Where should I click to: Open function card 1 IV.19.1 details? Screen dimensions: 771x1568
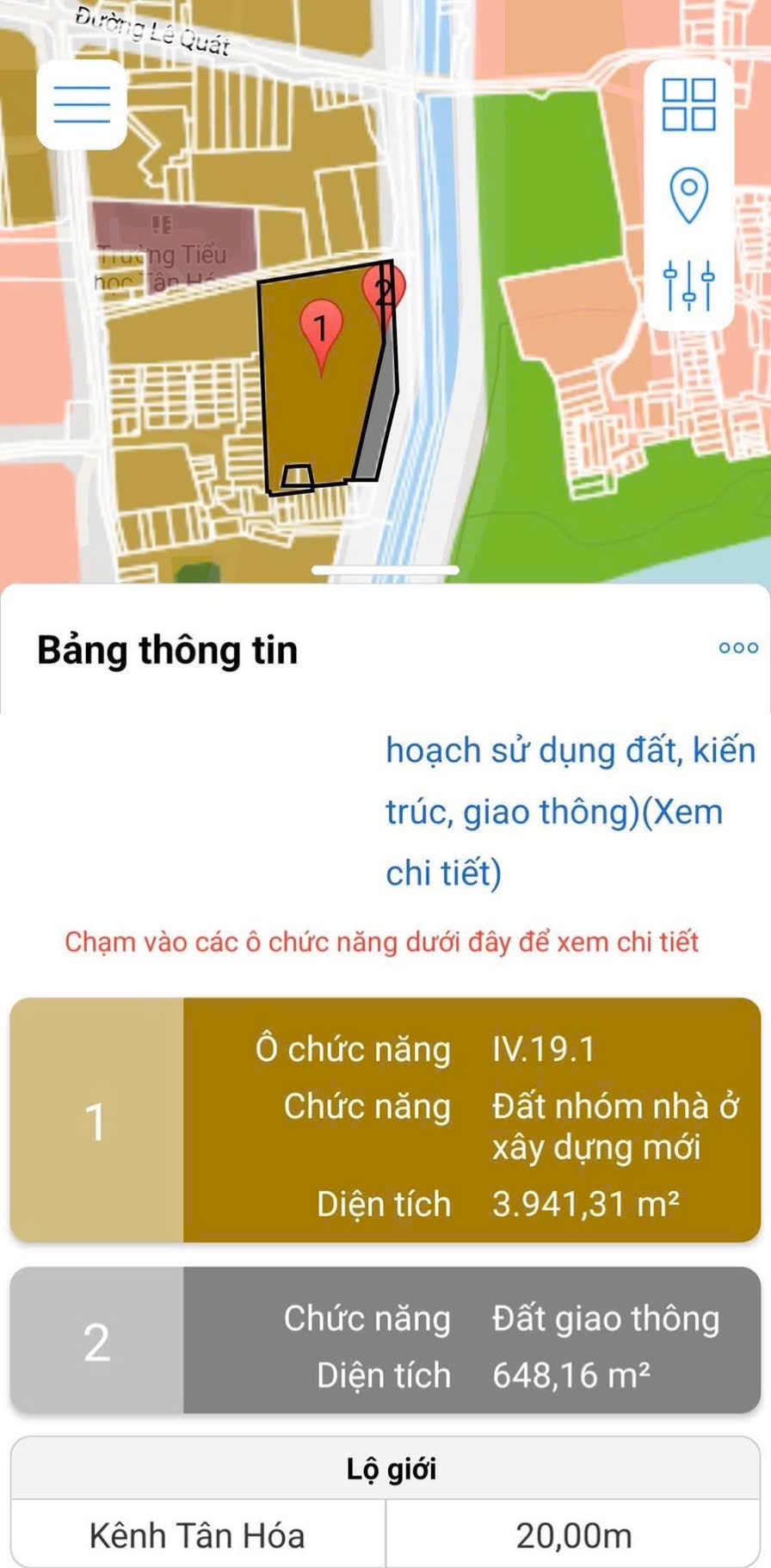coord(385,1120)
